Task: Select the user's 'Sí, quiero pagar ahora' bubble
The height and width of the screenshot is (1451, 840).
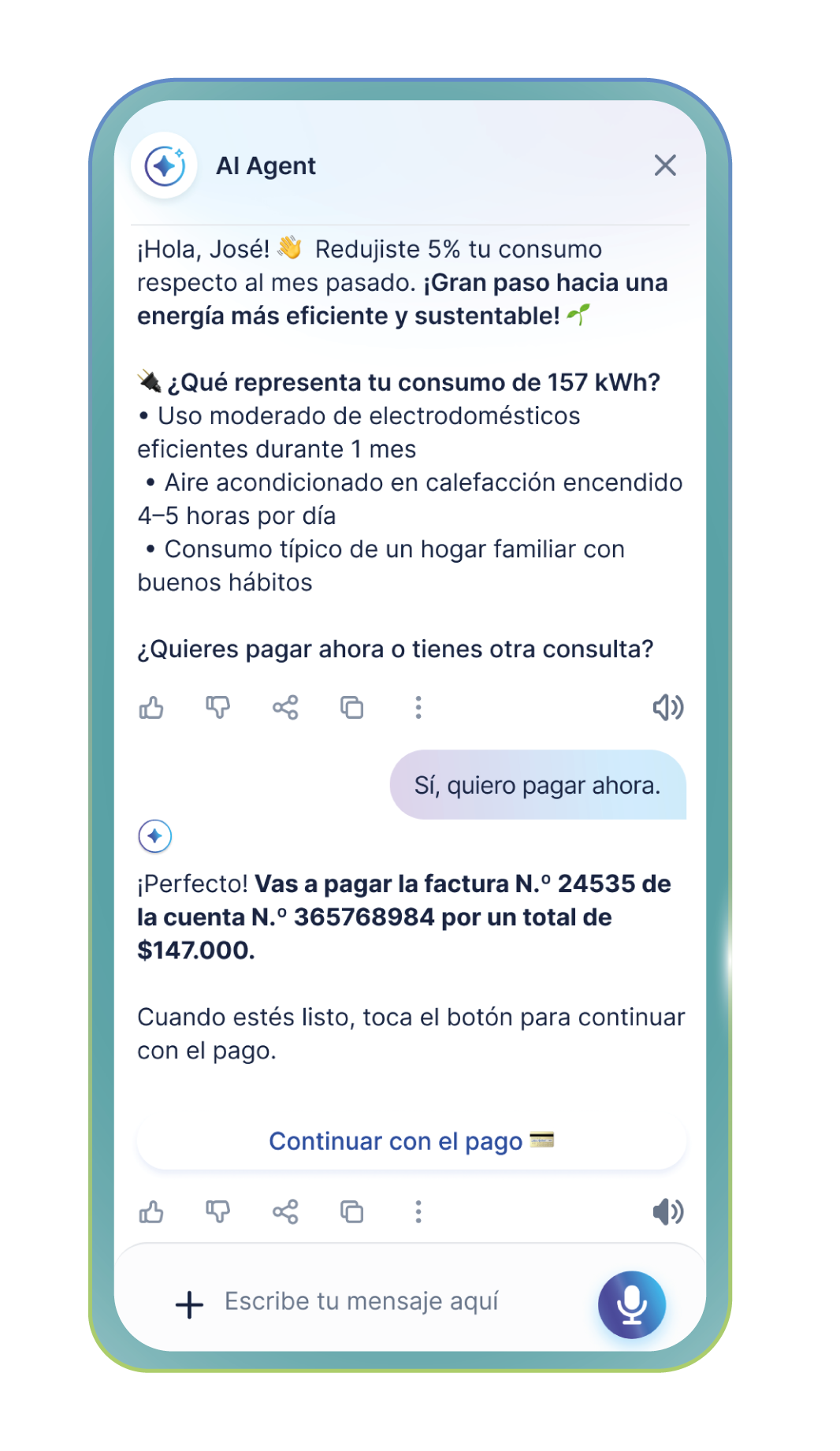Action: tap(537, 785)
